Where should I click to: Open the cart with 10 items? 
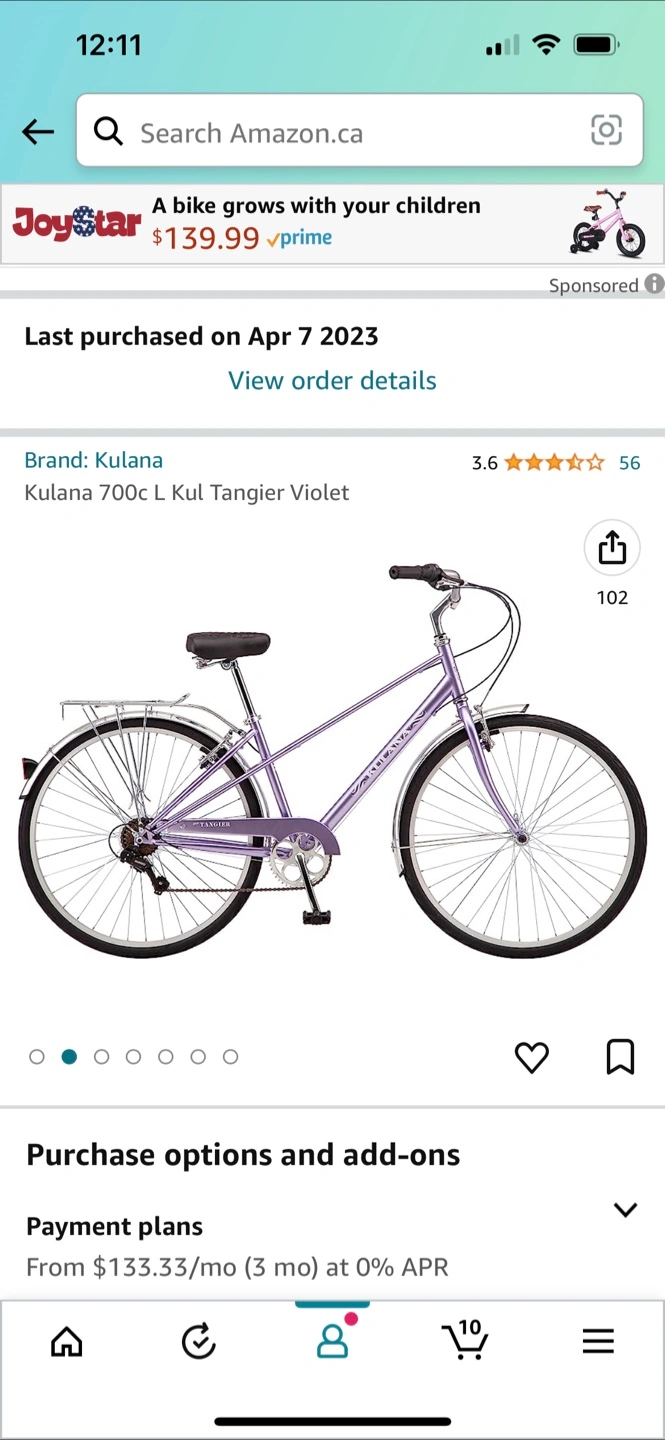tap(465, 1340)
